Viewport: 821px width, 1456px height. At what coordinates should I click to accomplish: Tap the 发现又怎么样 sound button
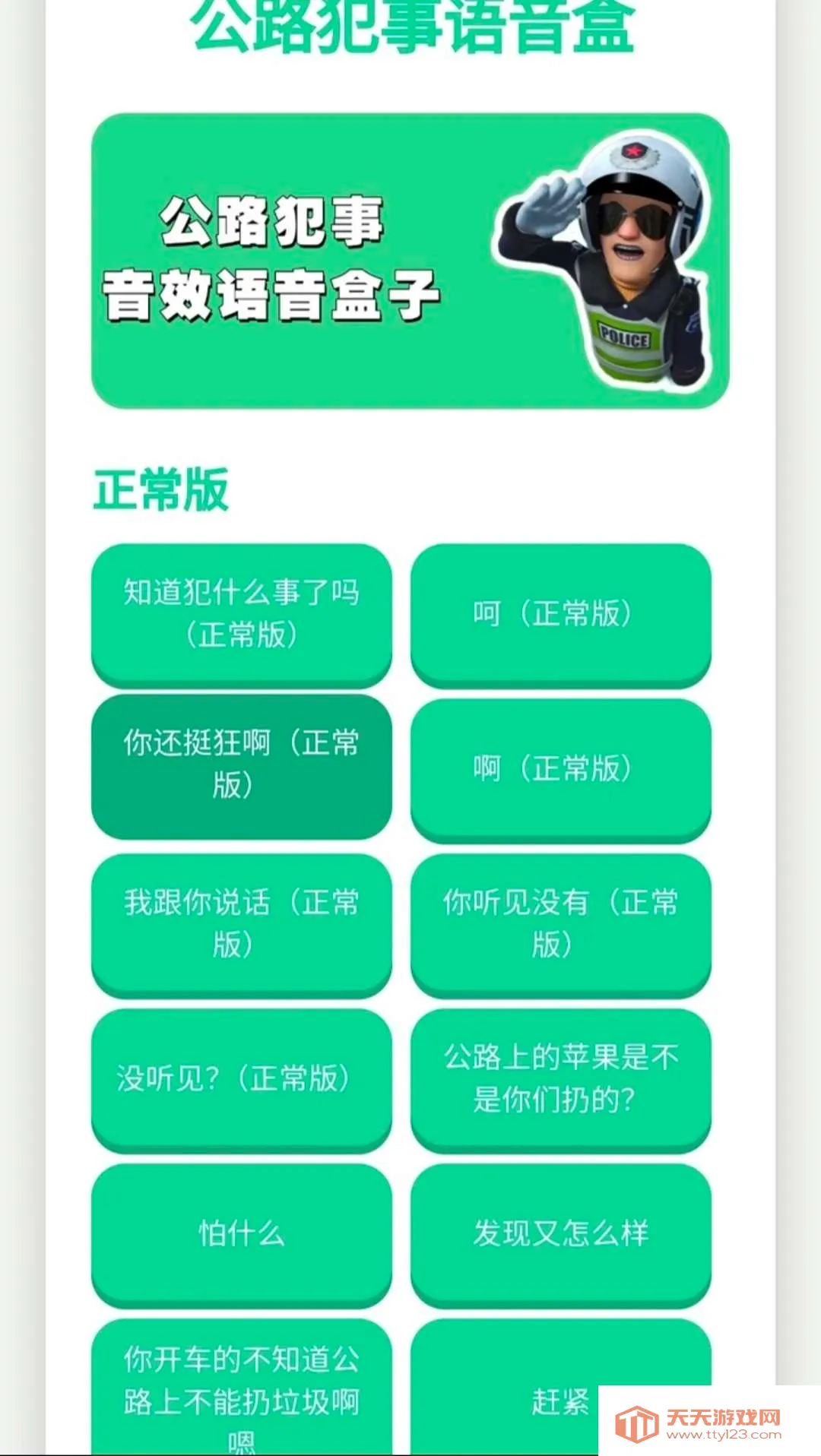560,1233
